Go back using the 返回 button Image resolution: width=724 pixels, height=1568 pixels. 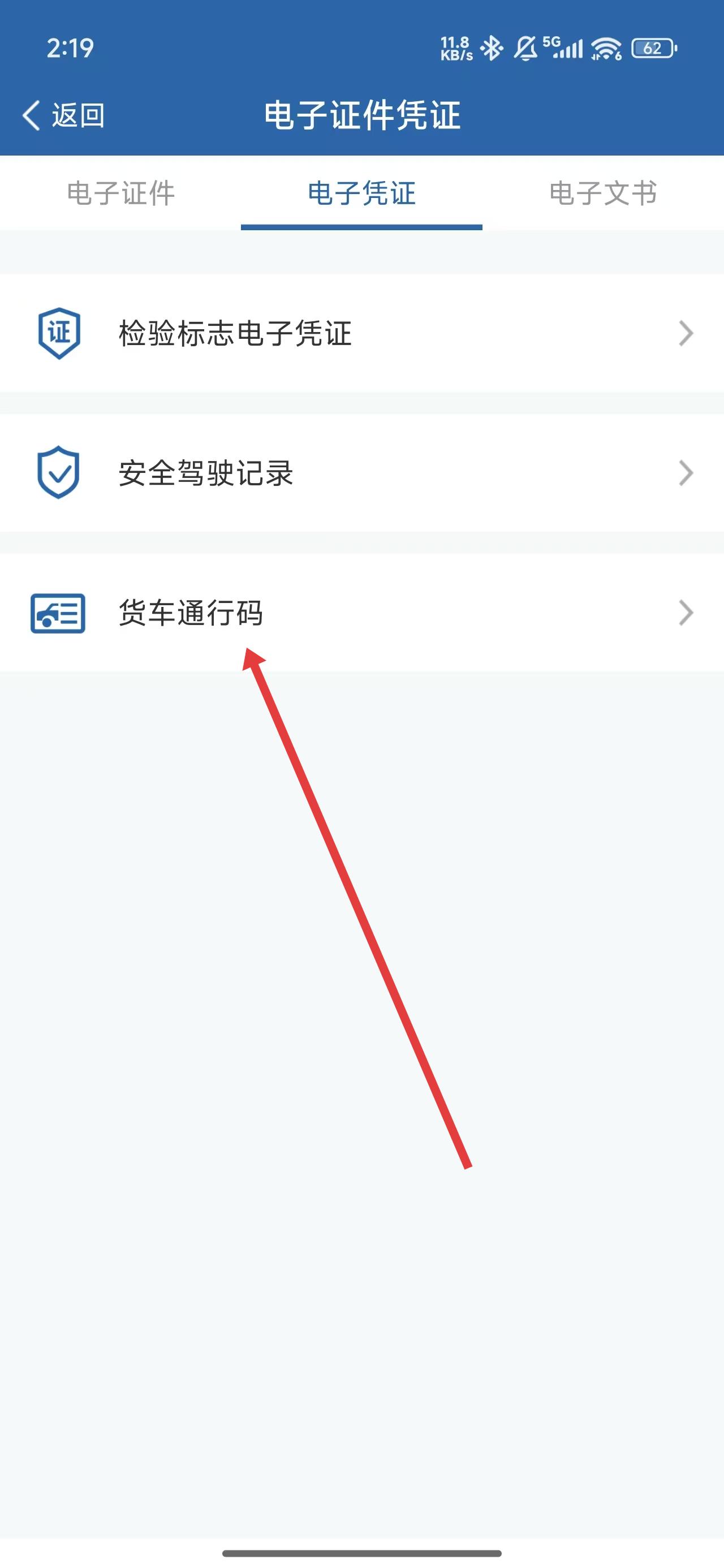coord(63,115)
